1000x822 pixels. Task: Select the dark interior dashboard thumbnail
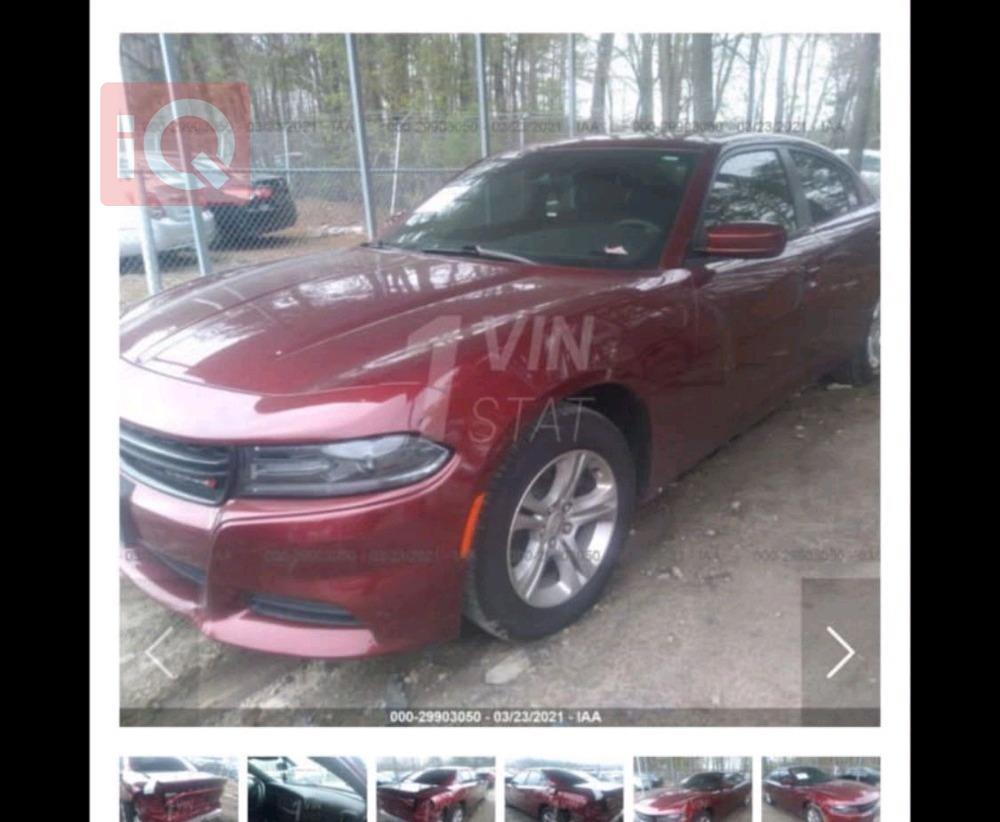307,788
